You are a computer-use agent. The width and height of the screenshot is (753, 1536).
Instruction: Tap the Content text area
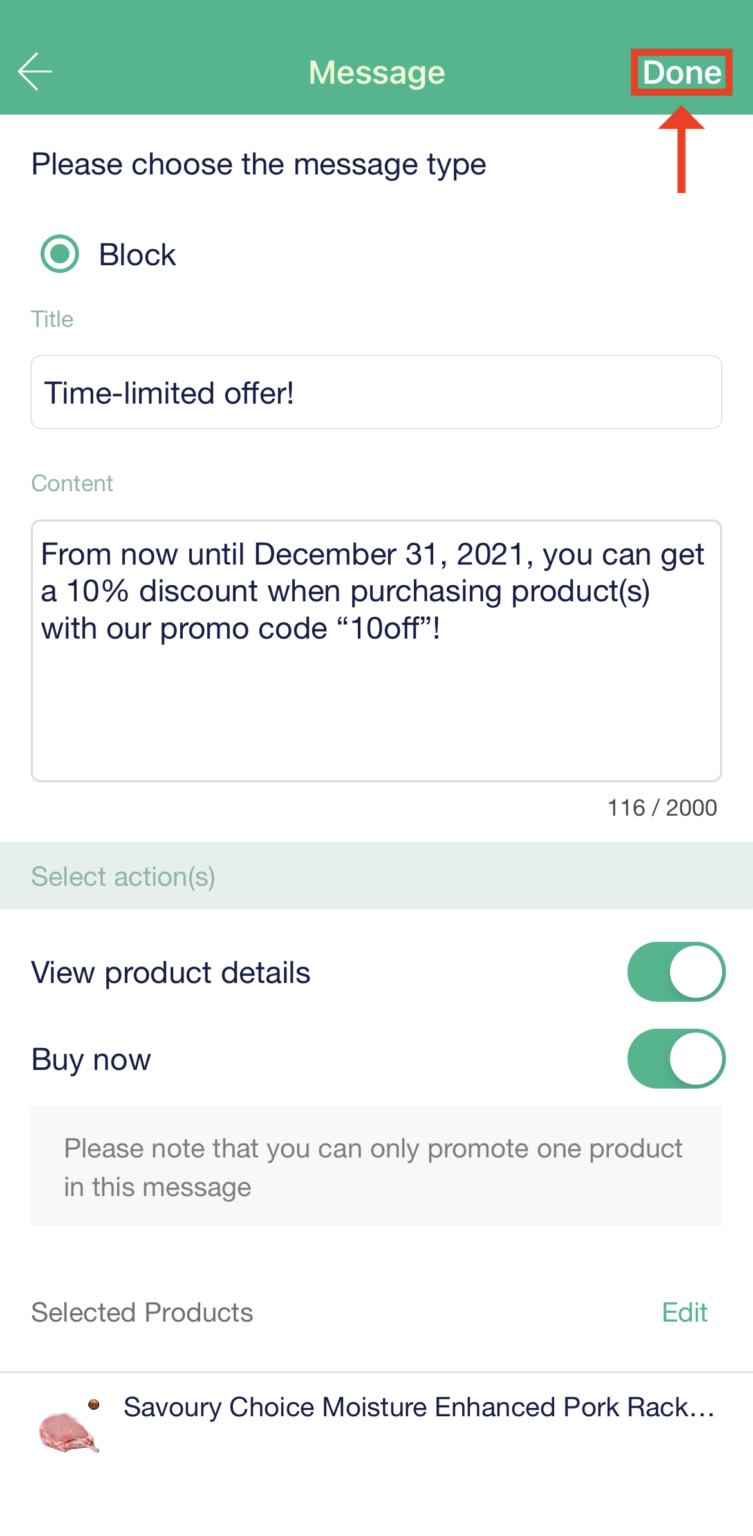pyautogui.click(x=376, y=650)
